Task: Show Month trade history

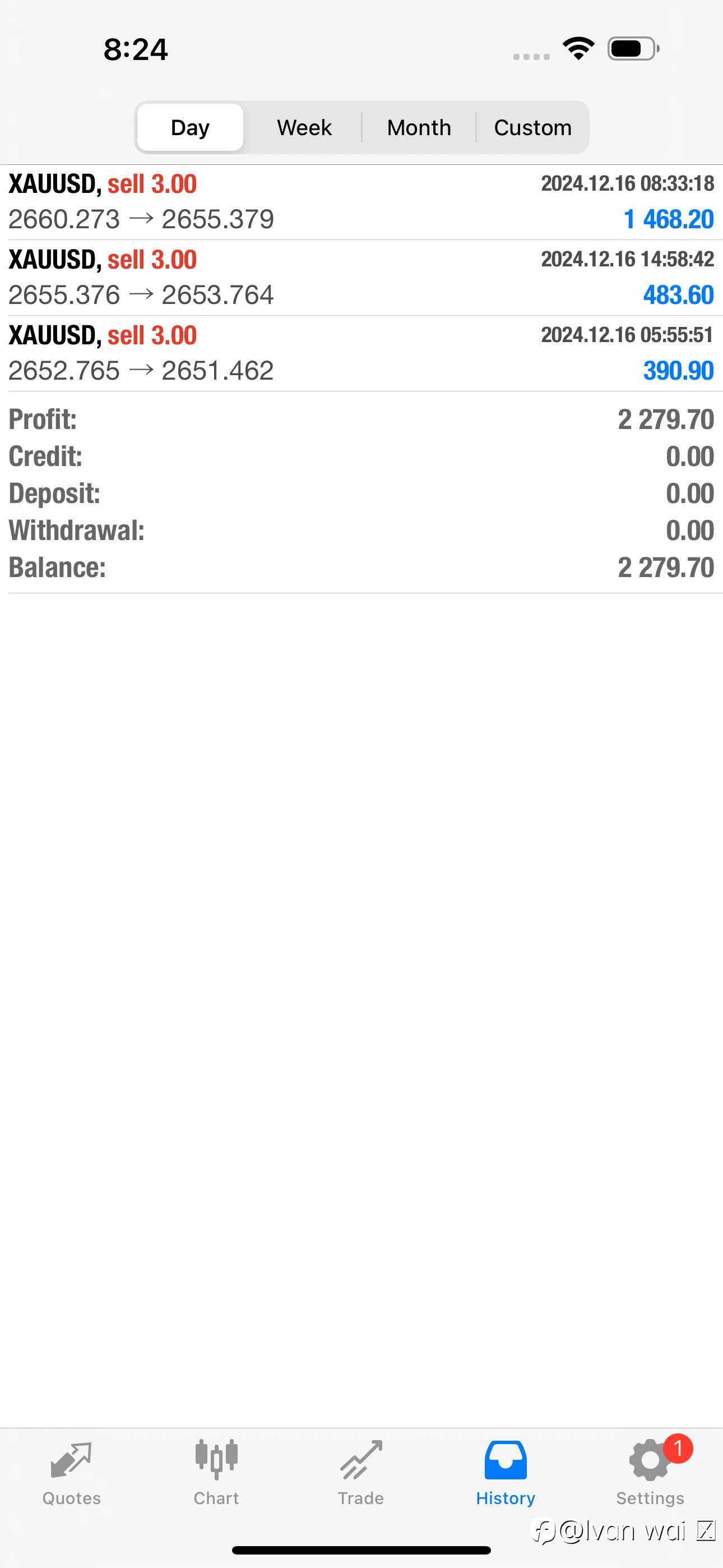Action: 419,127
